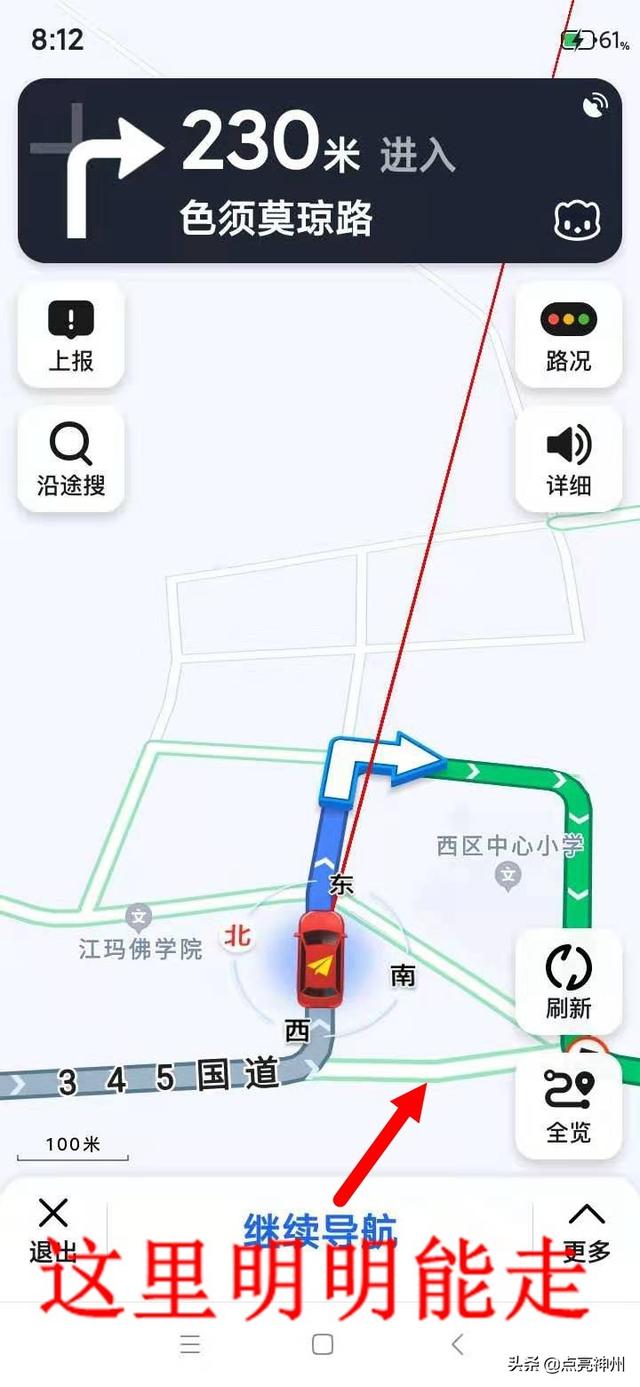Viewport: 640px width, 1387px height.
Task: Show full route overview 全览
Action: point(568,1106)
